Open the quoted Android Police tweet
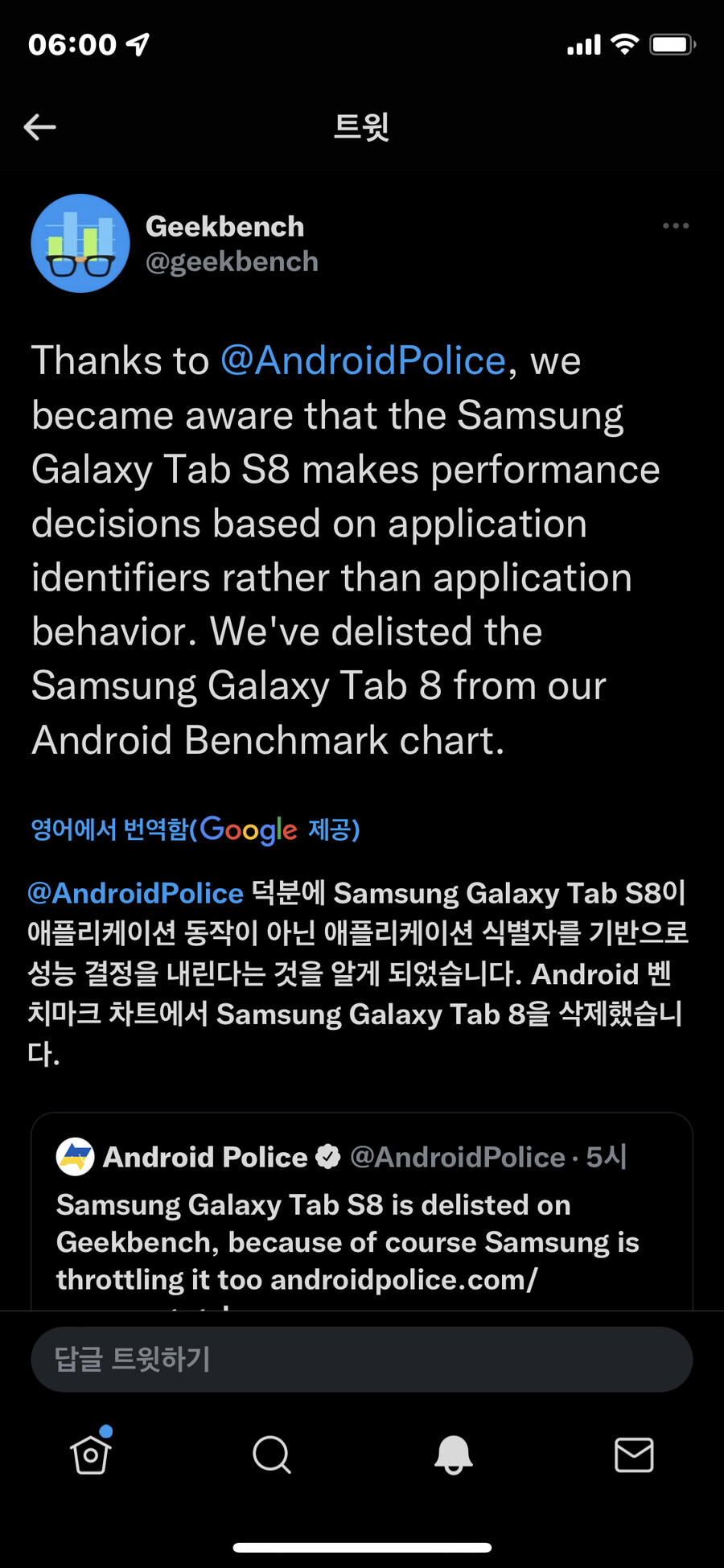Screen dimensions: 724x1568 362,1223
